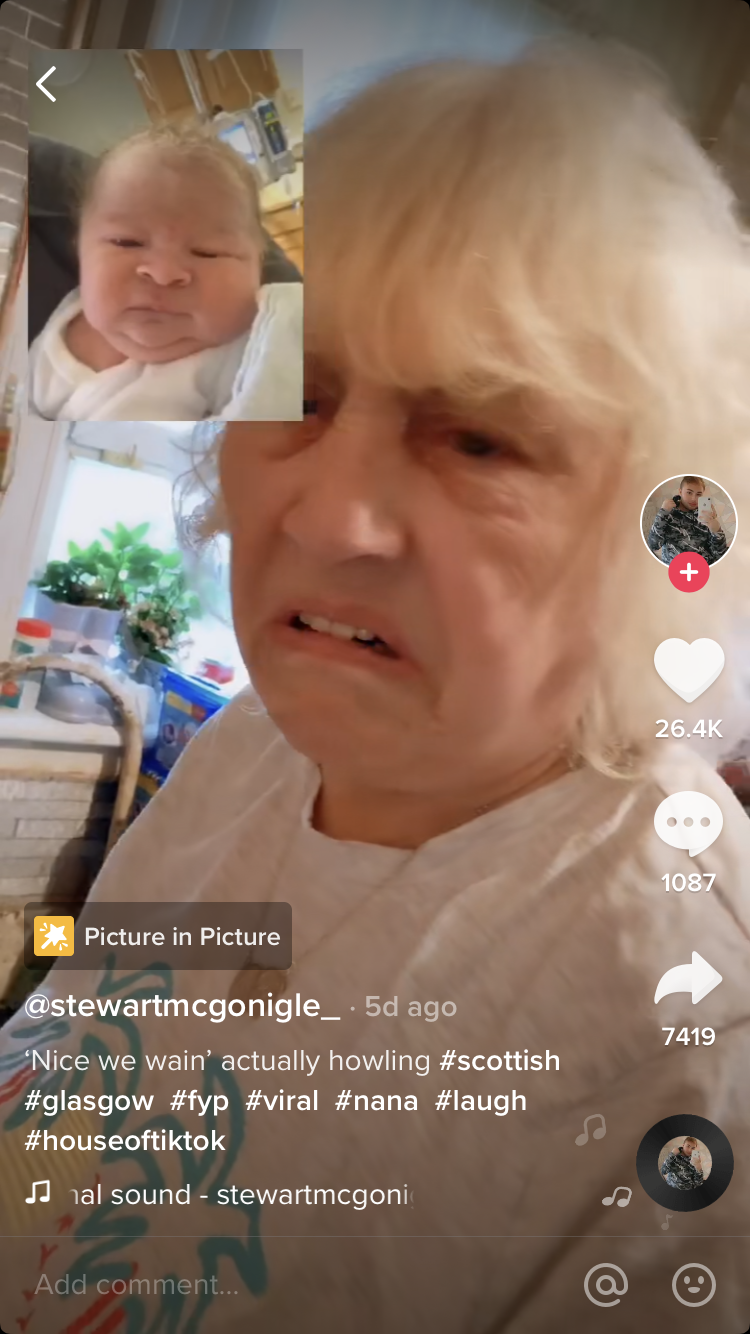Open the #scottish hashtag

(x=499, y=1060)
